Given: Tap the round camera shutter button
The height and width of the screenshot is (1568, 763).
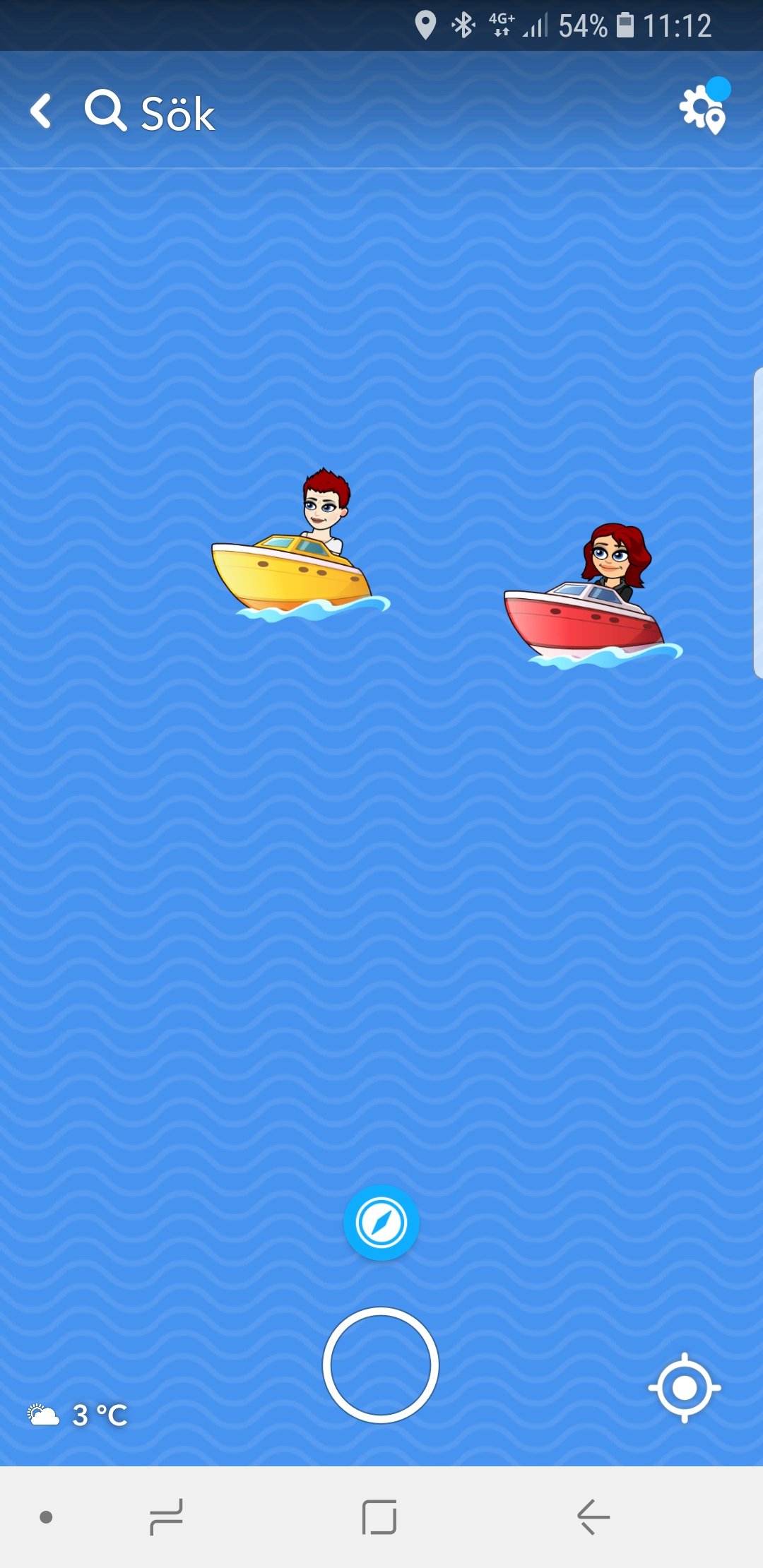Looking at the screenshot, I should (381, 1365).
